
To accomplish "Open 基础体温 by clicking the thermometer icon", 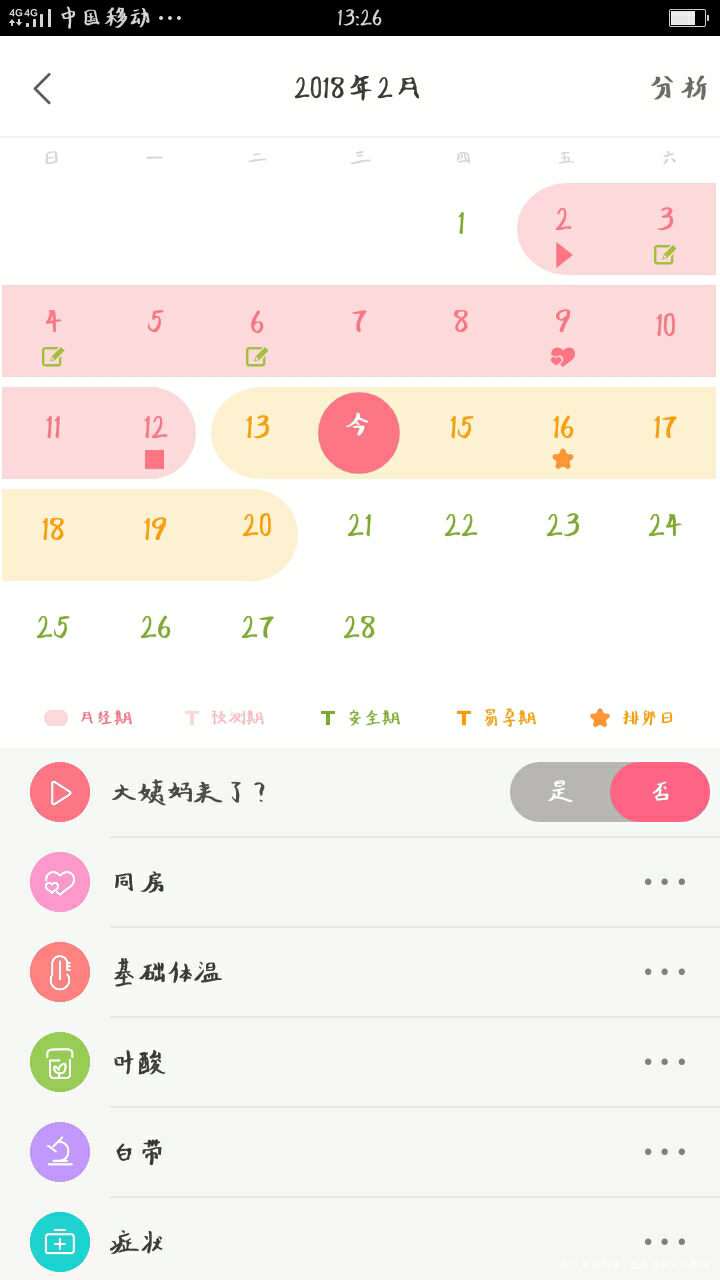I will 59,971.
